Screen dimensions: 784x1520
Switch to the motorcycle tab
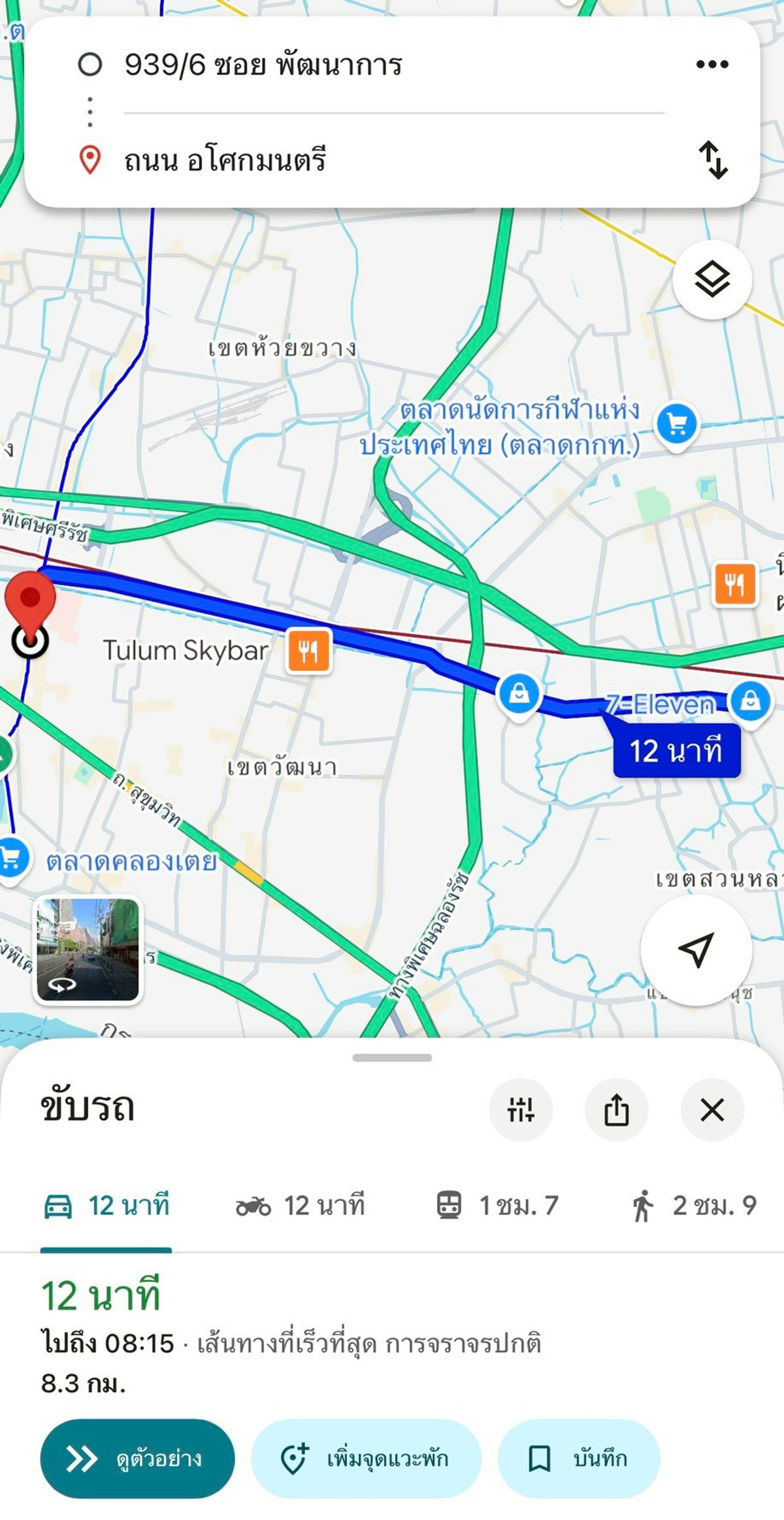point(300,1206)
